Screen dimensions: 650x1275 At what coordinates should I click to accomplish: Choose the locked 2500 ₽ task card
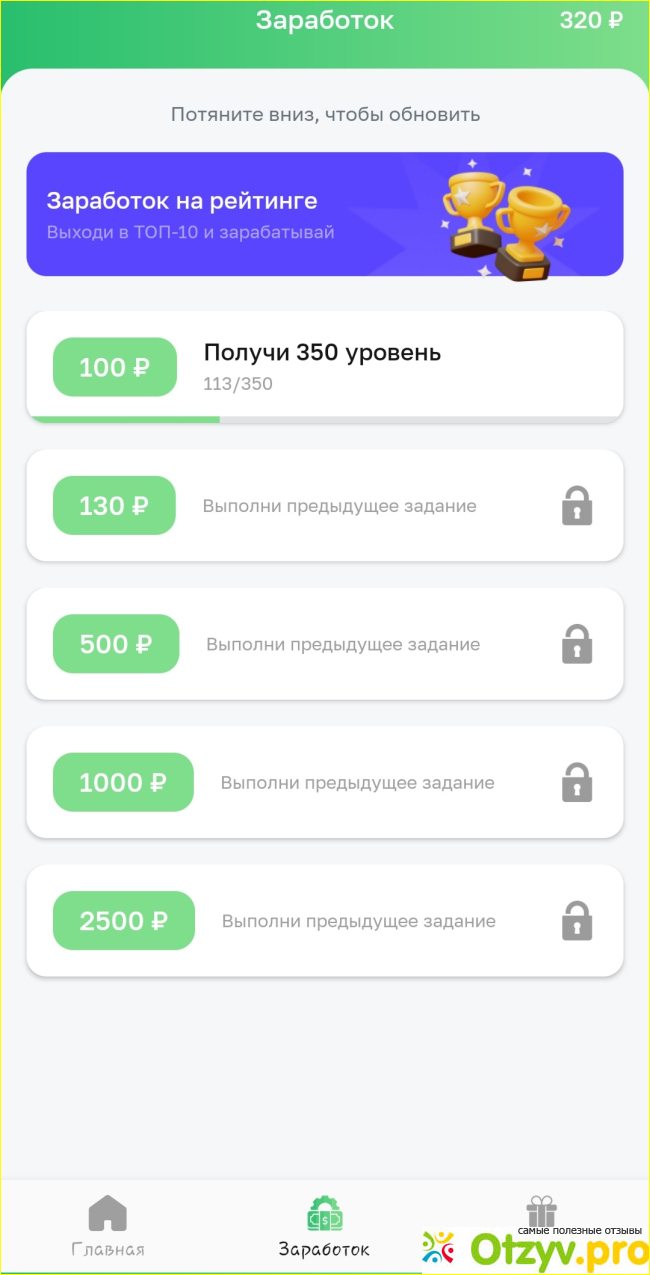tap(324, 920)
